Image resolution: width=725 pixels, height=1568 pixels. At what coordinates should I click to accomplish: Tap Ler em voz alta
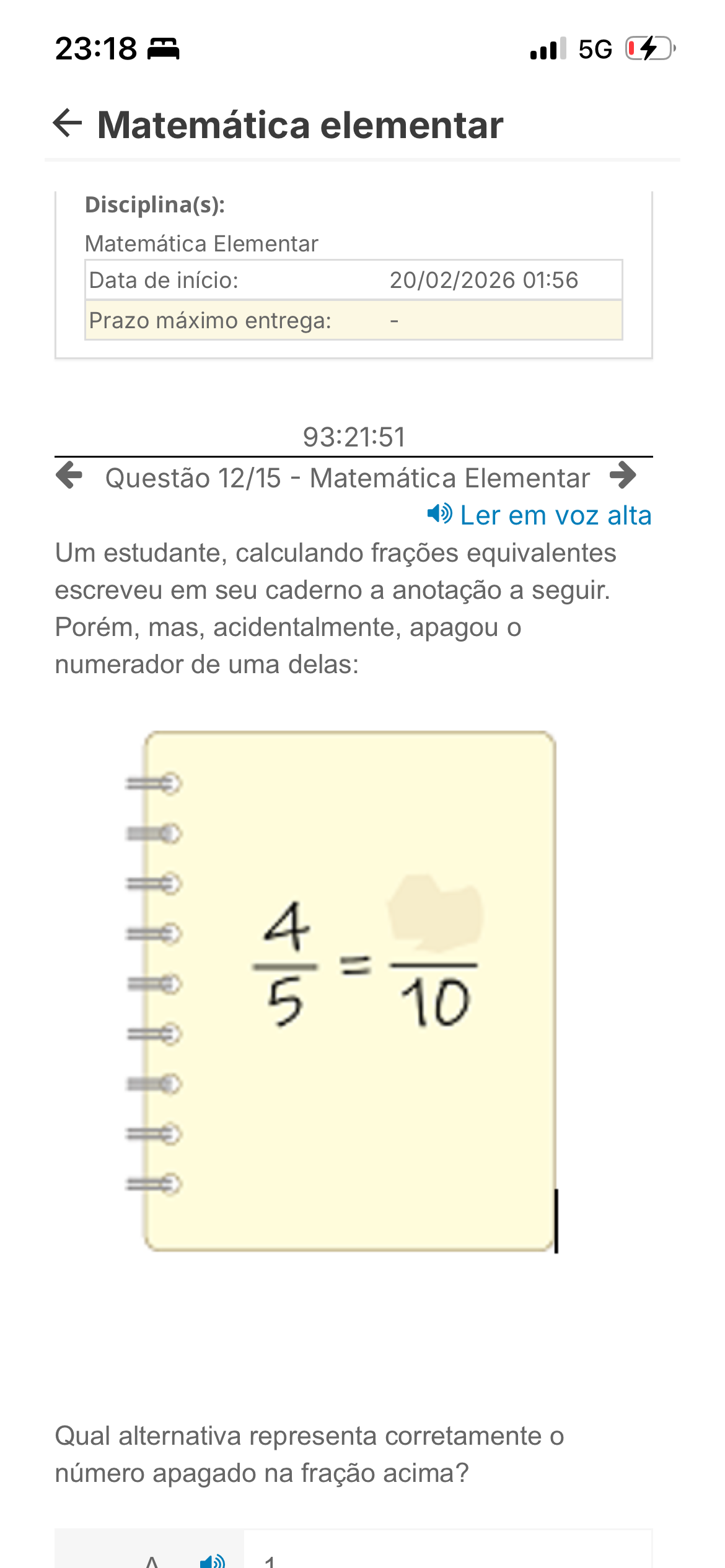539,515
